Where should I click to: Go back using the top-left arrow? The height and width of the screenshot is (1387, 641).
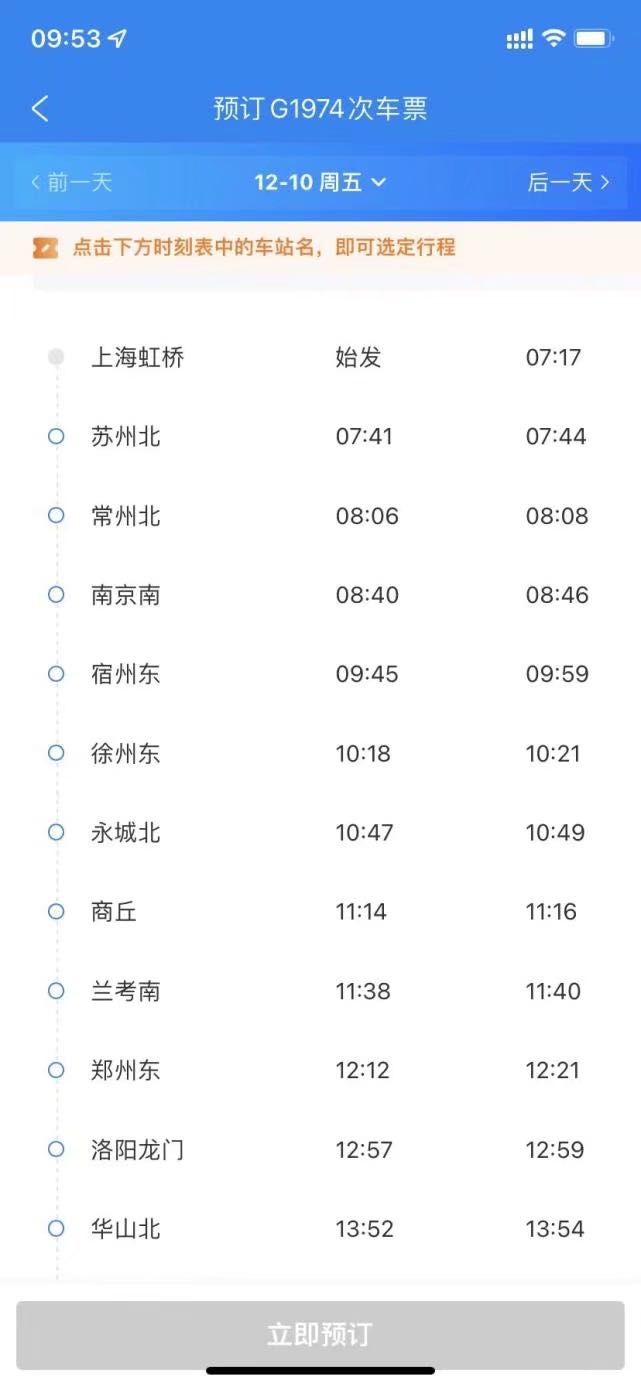(x=40, y=108)
